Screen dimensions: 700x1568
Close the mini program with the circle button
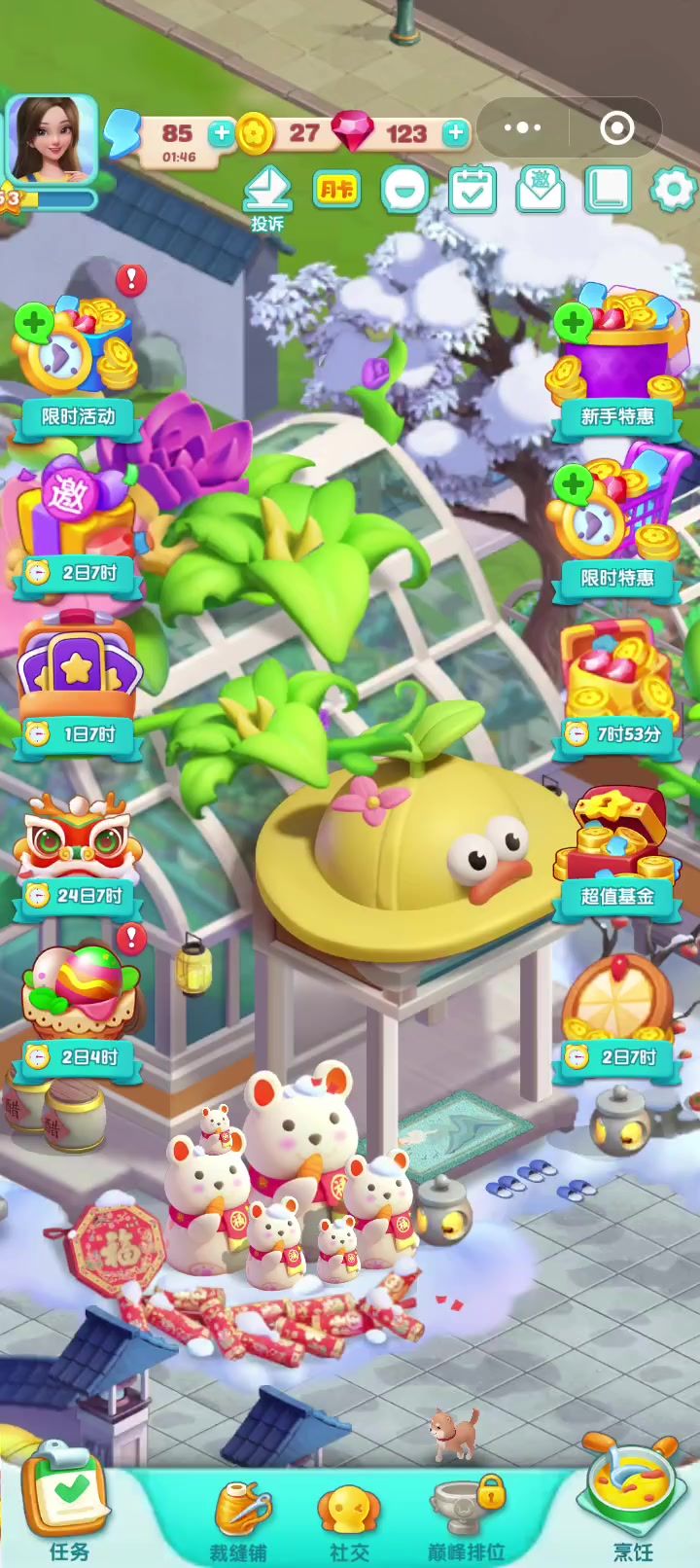click(617, 127)
